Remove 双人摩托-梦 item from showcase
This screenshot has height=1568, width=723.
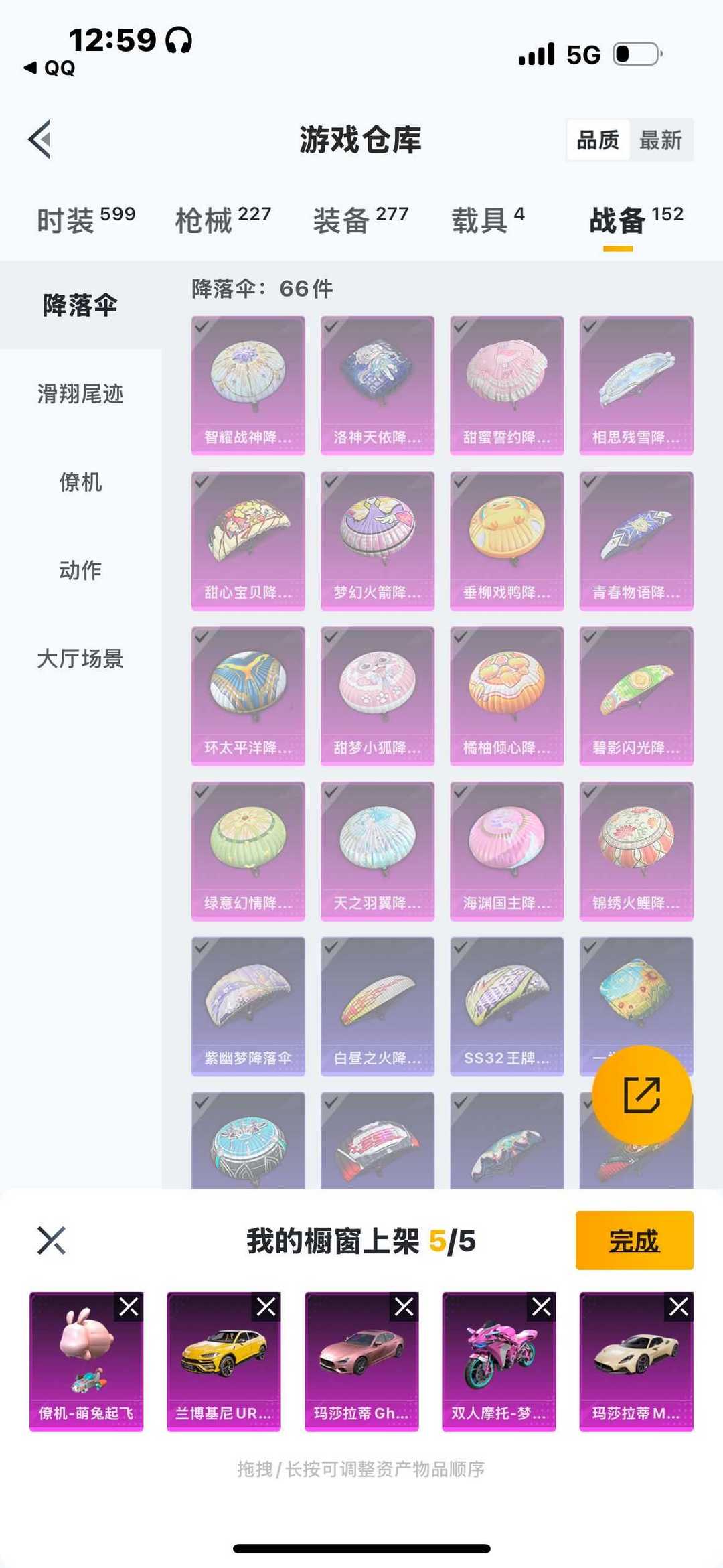click(x=542, y=1307)
